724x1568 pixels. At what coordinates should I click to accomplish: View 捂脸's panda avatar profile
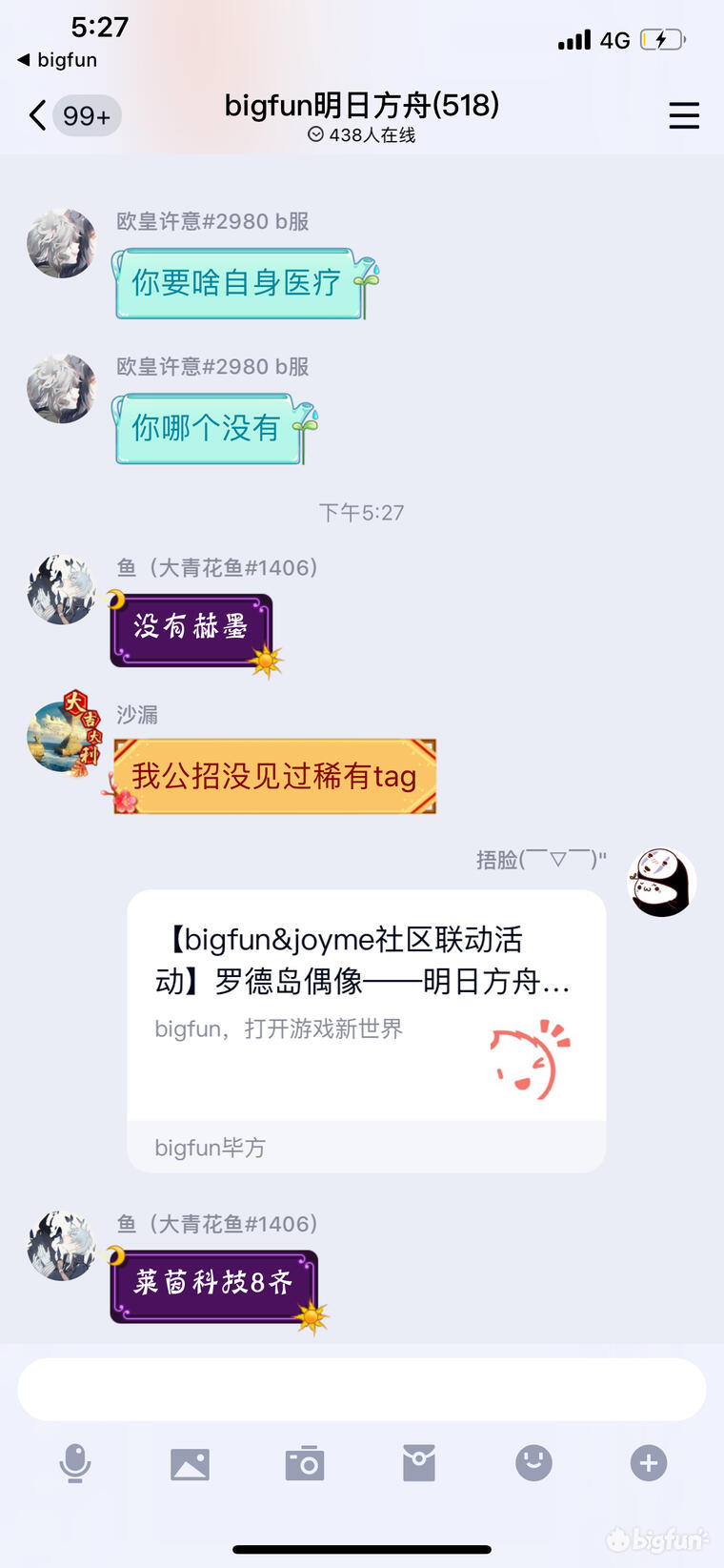pyautogui.click(x=662, y=883)
